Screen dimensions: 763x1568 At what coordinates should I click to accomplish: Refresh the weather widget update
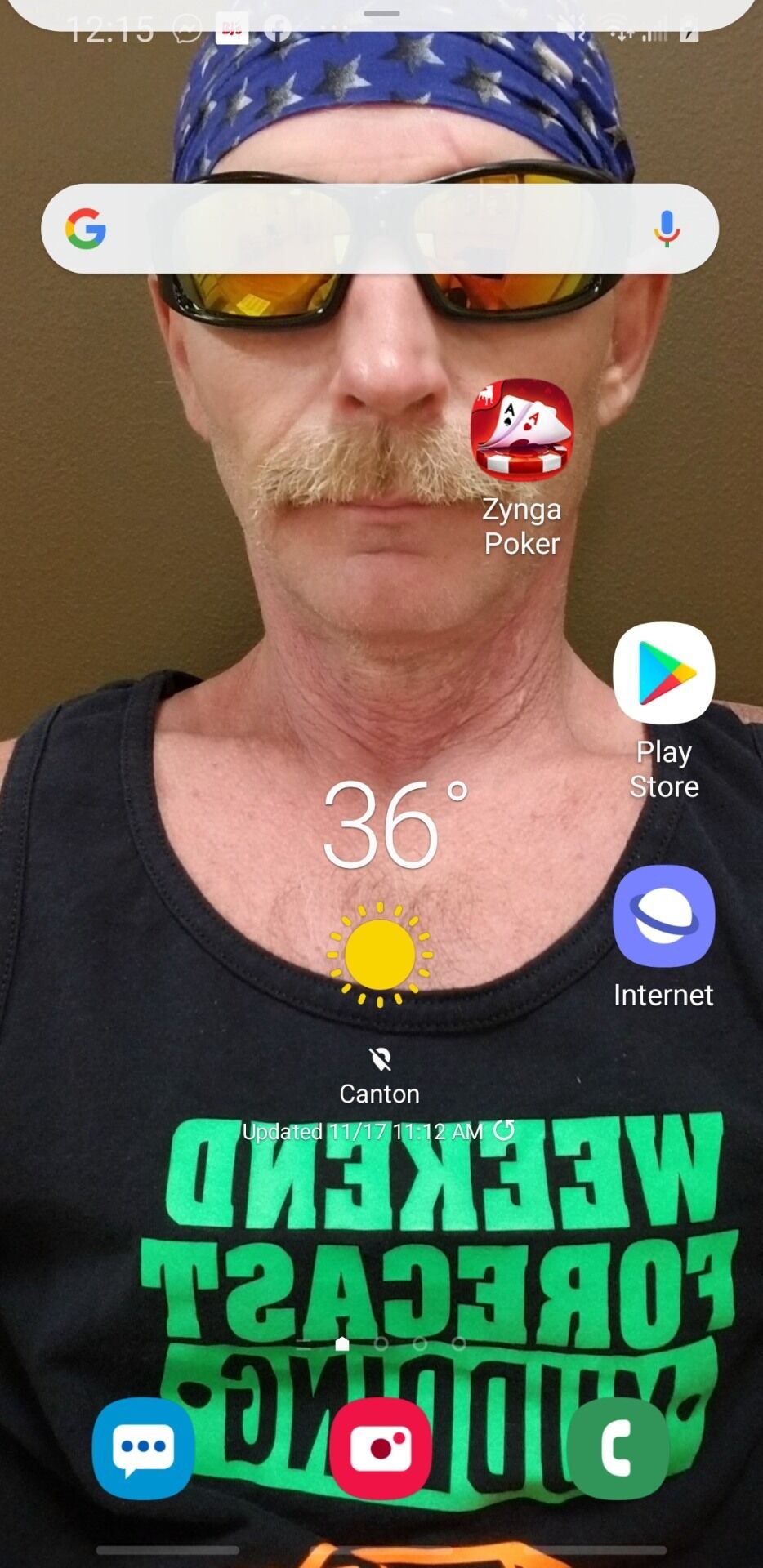coord(505,1130)
